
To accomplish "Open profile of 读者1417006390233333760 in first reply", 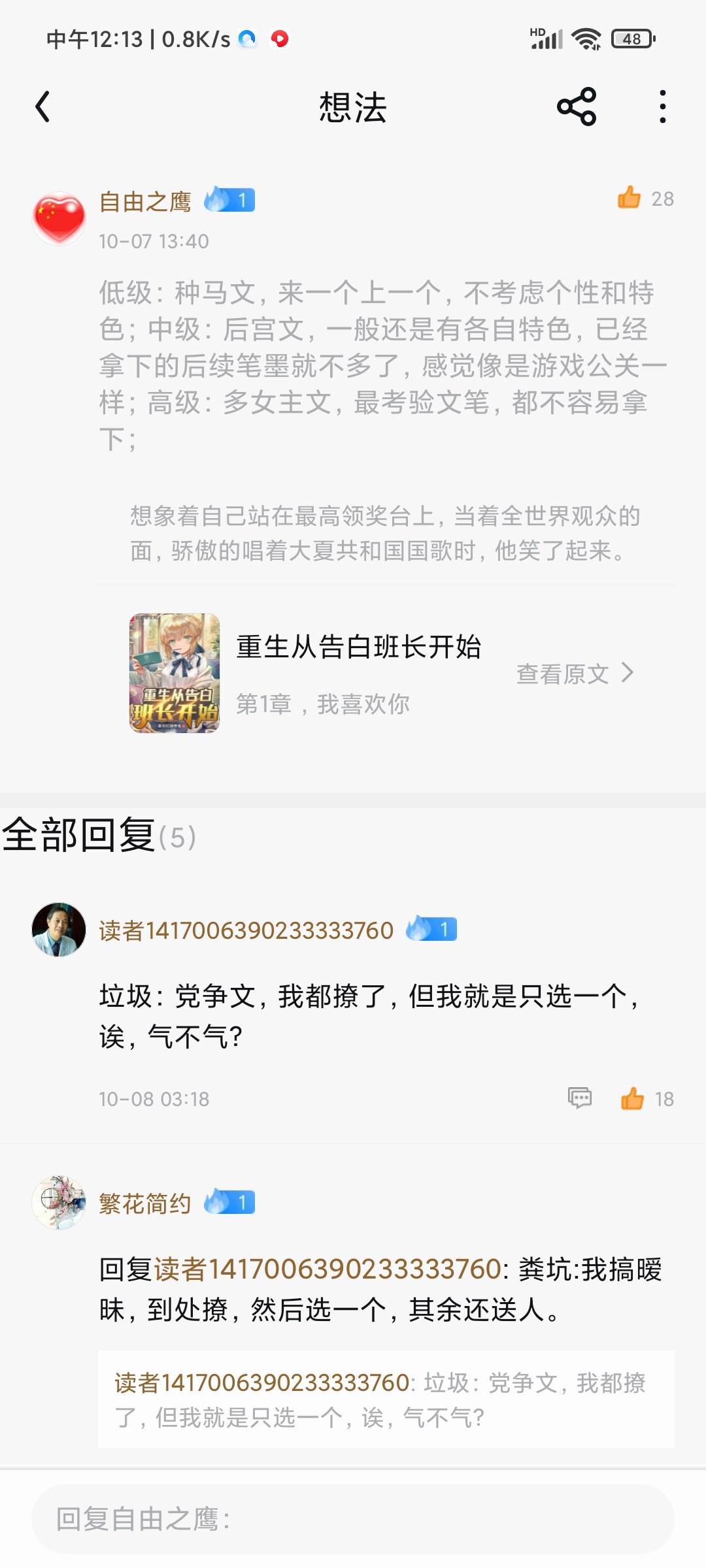I will point(59,930).
